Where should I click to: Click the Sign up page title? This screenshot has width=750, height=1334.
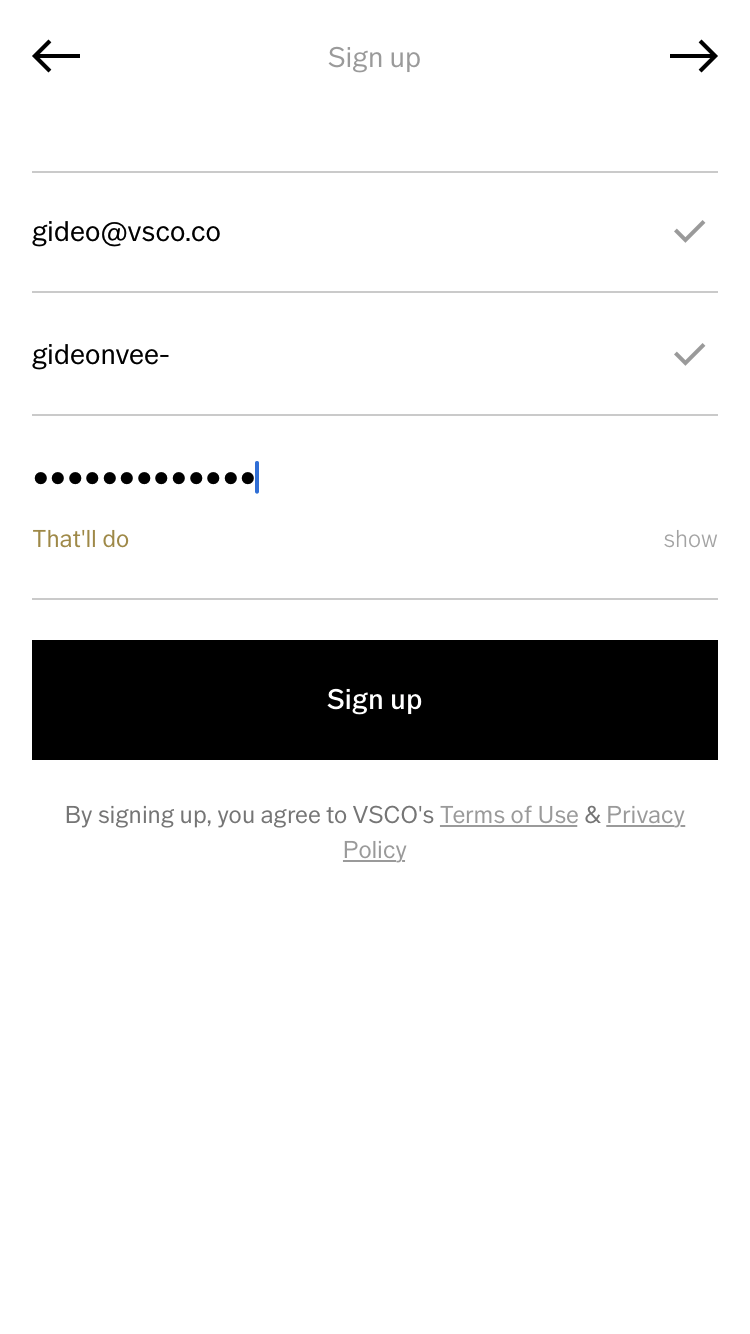pyautogui.click(x=374, y=57)
